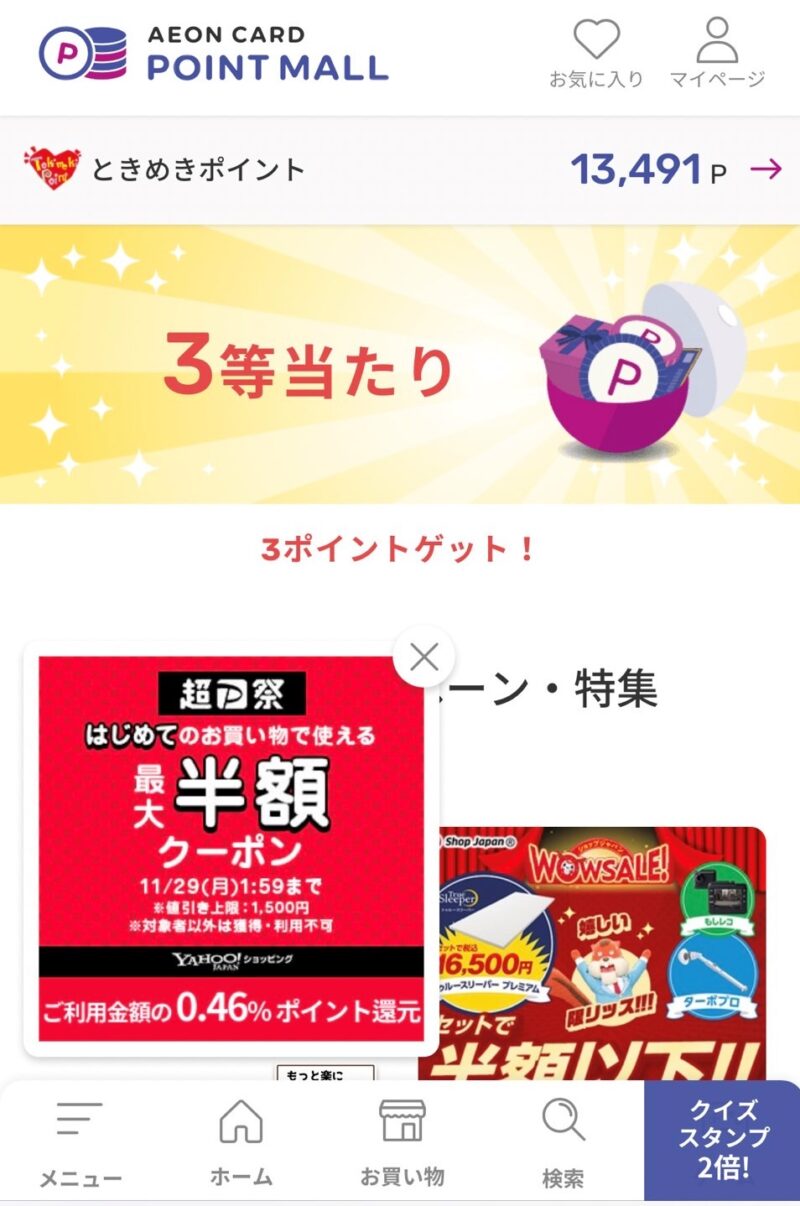Open the ときめきポイント balance row
Viewport: 800px width, 1206px height.
click(x=400, y=170)
